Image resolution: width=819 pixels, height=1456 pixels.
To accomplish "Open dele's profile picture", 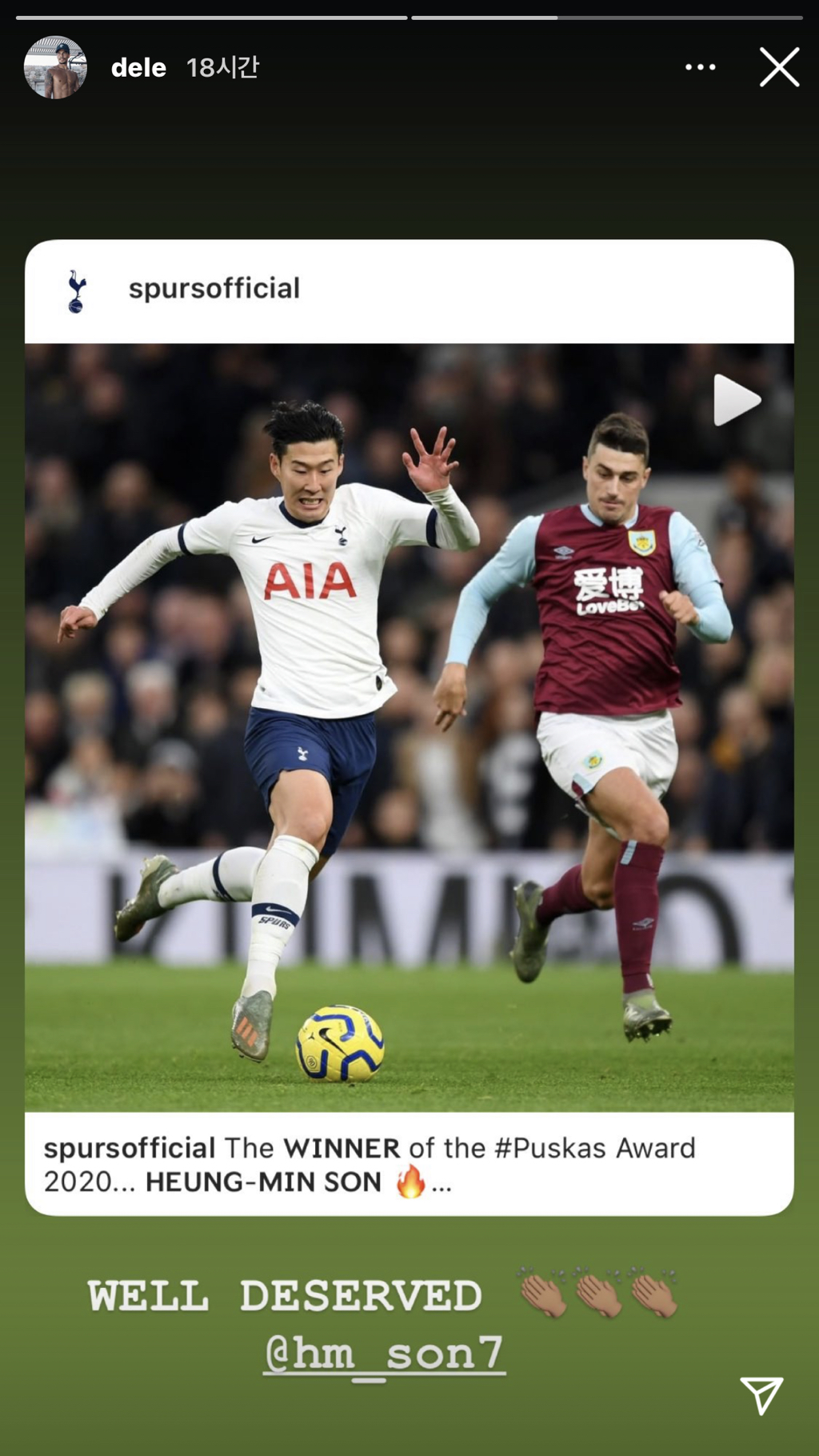I will pos(55,67).
